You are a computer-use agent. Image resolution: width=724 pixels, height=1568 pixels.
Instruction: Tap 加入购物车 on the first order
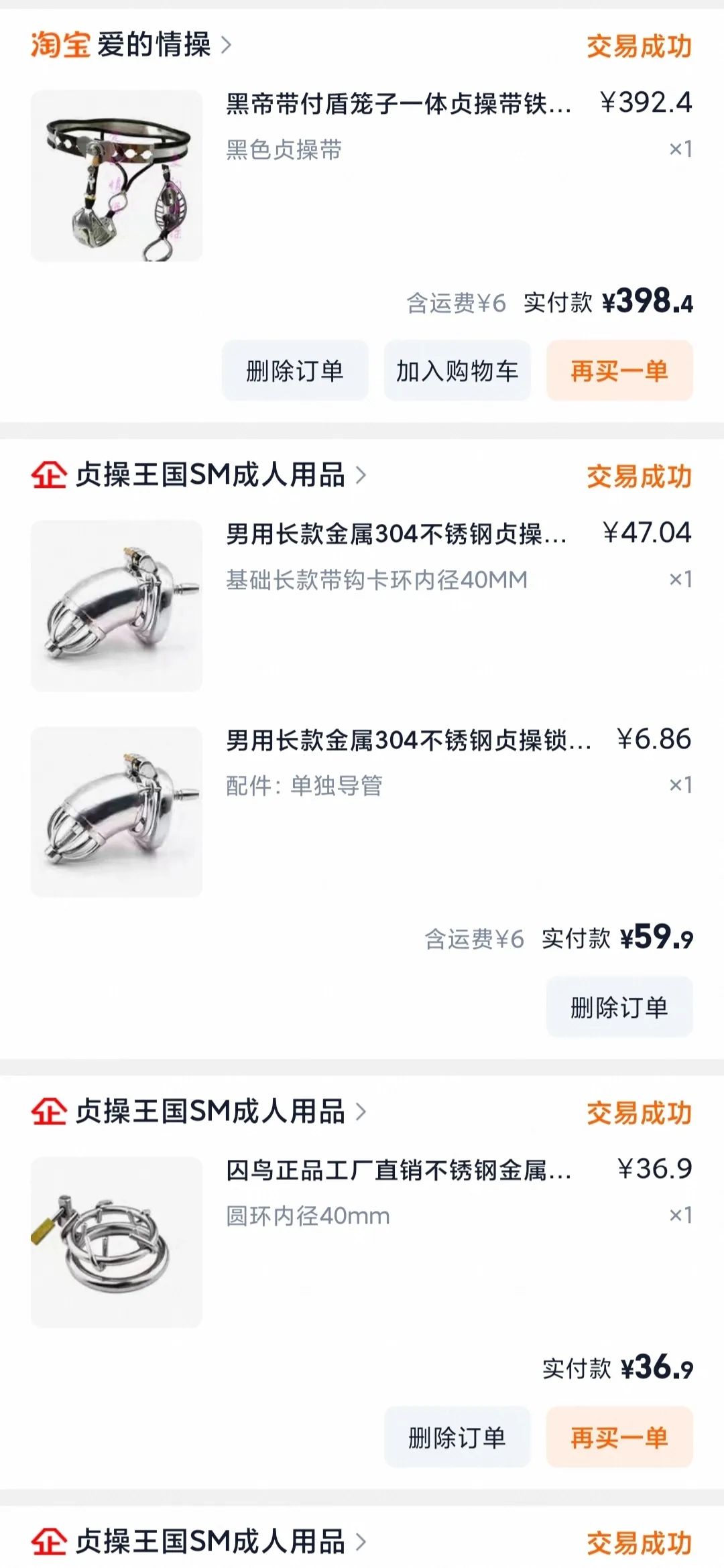(x=457, y=371)
